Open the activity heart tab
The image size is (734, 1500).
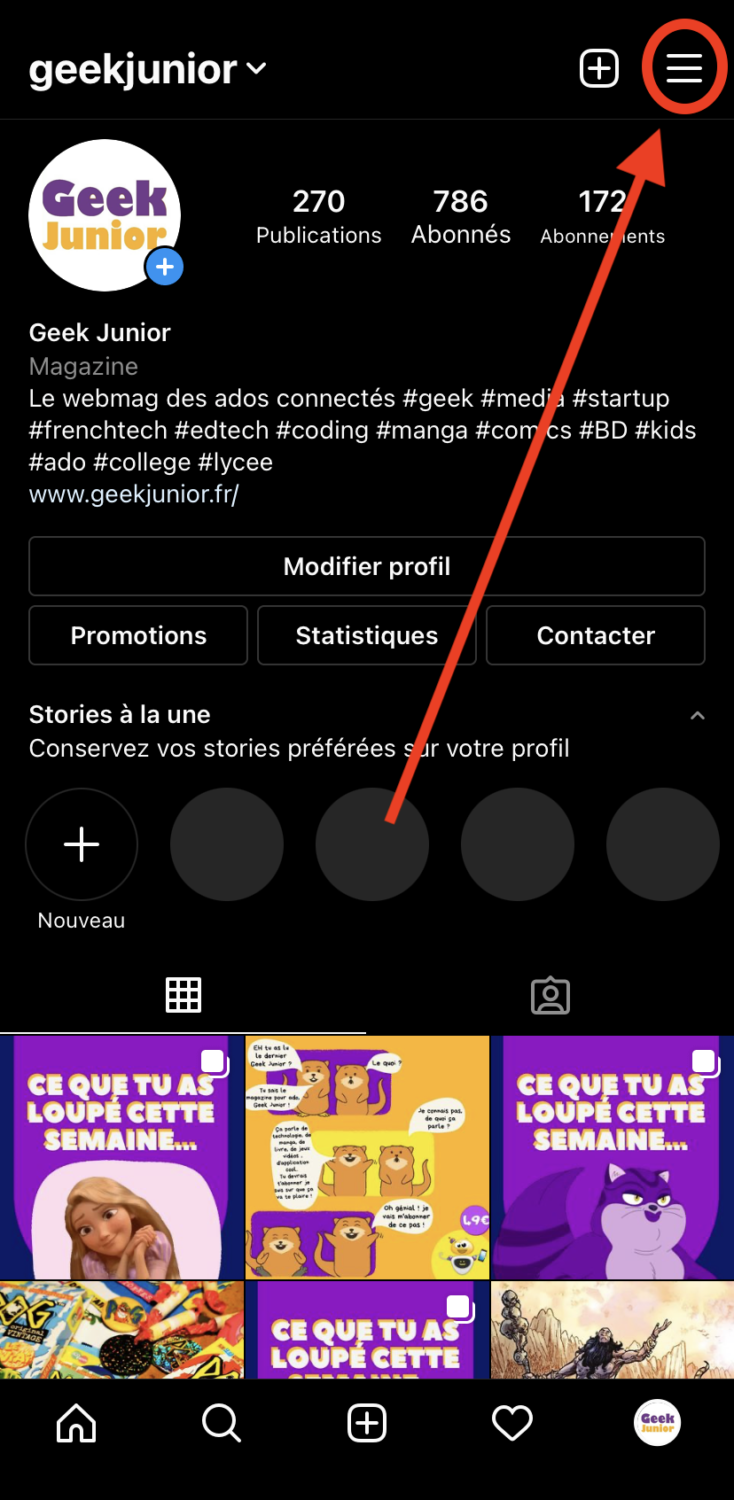512,1423
